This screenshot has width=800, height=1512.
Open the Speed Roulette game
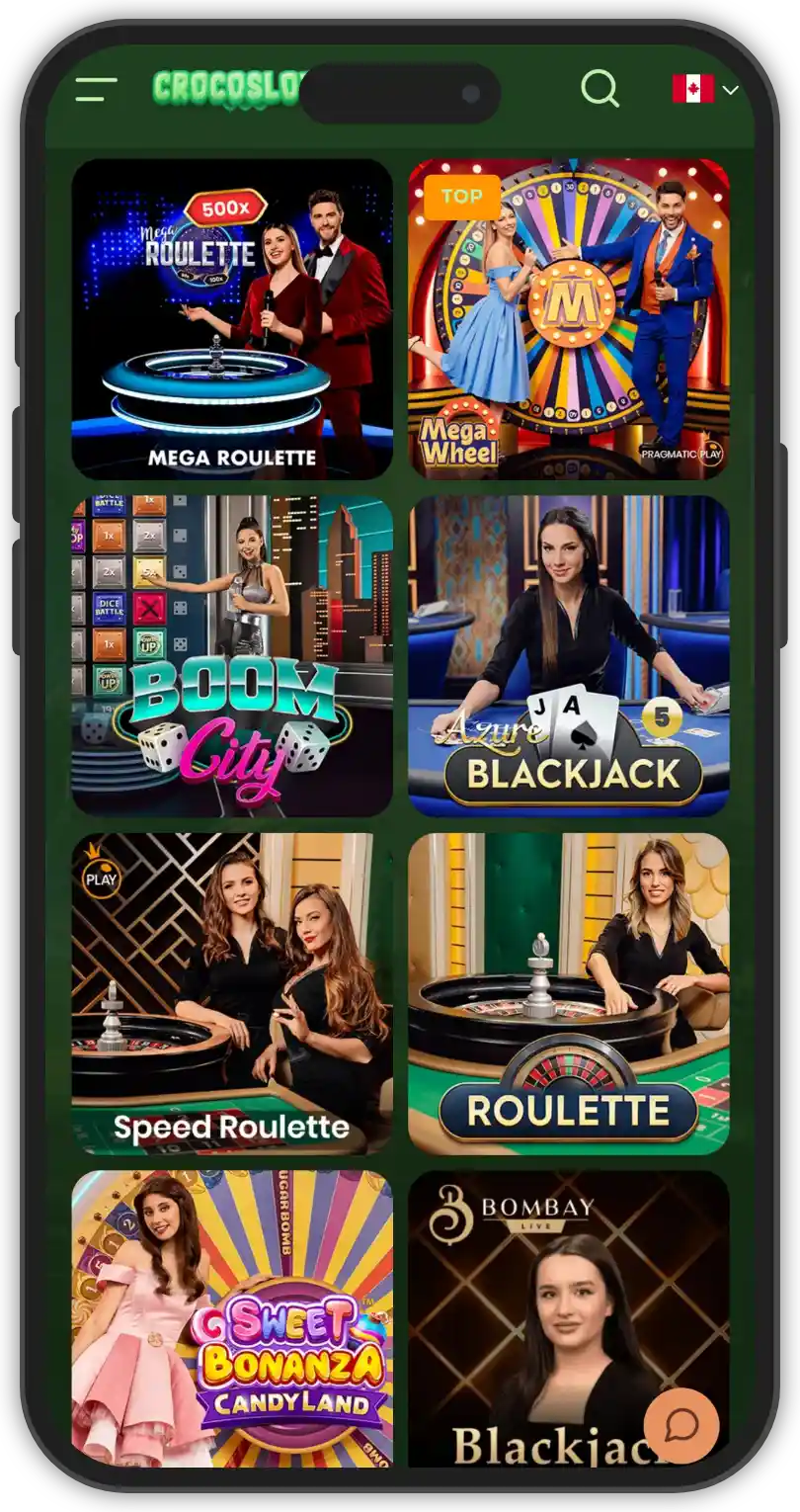click(232, 993)
